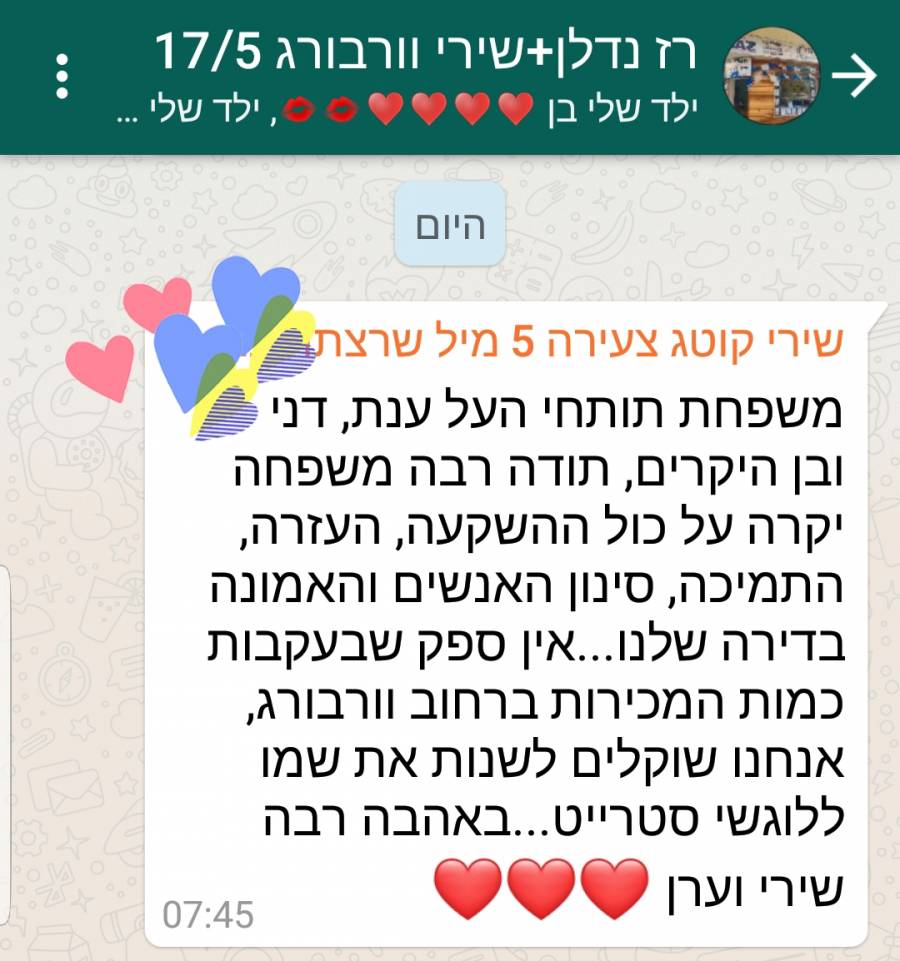
Task: Go back using the header arrow
Action: click(x=854, y=76)
